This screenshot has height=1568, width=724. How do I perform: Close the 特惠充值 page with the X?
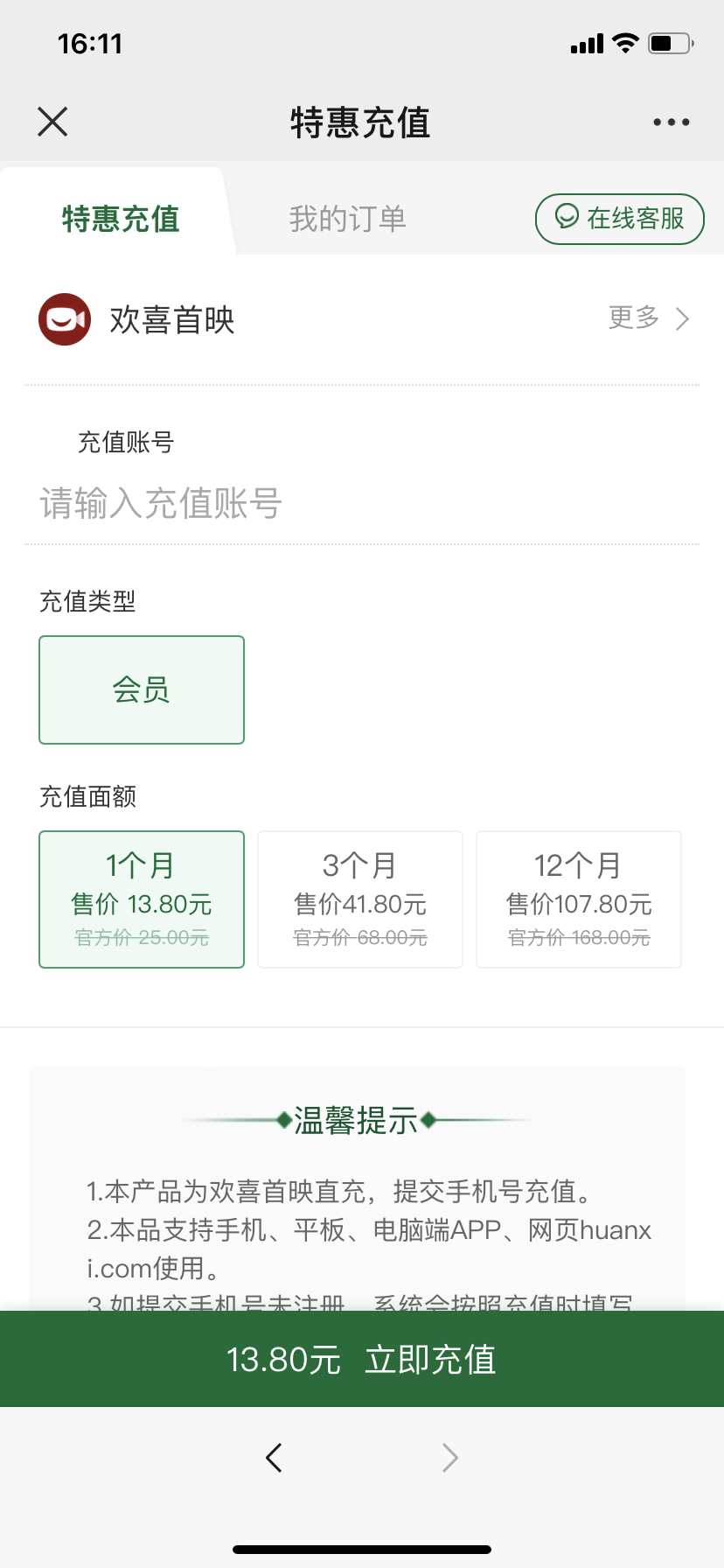pos(52,122)
